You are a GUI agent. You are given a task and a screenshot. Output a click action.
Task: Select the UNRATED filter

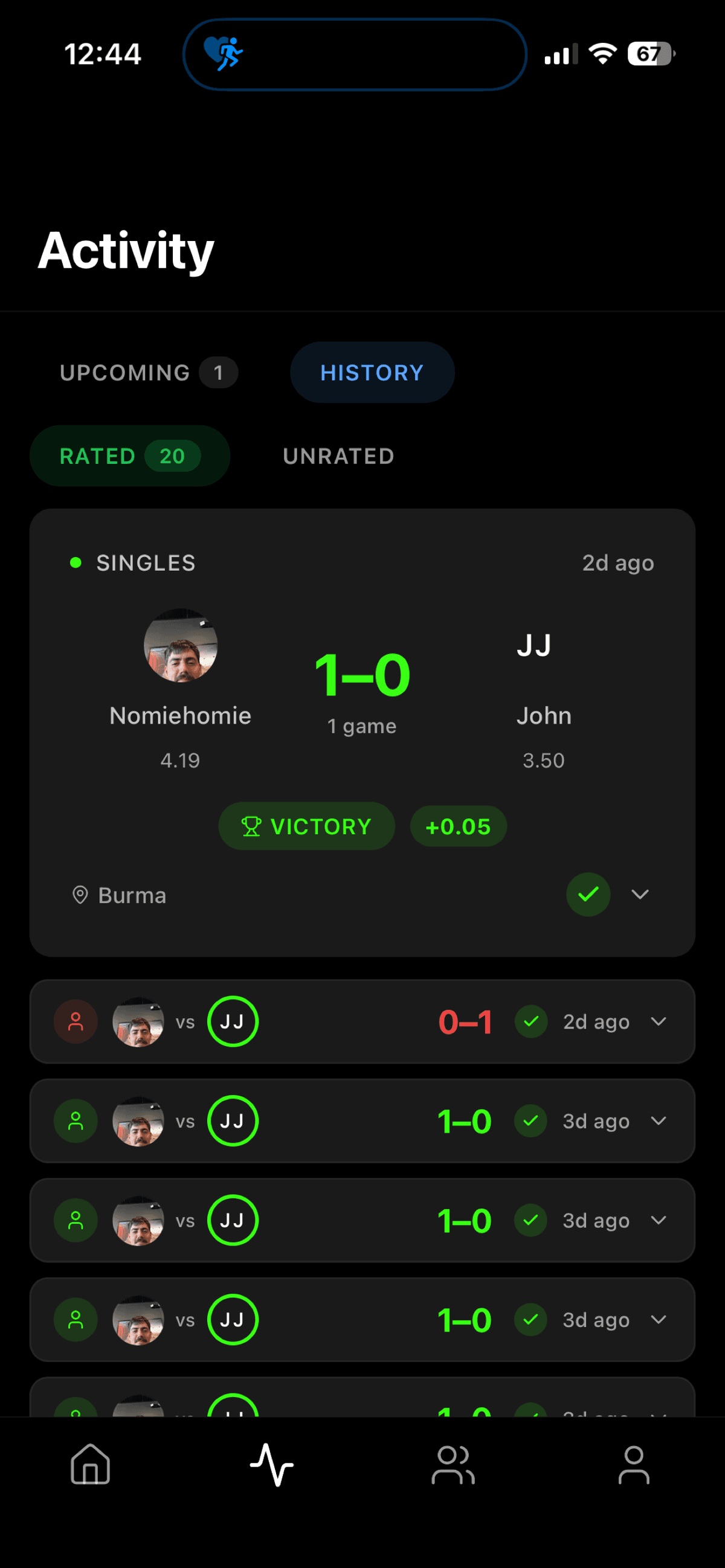[x=338, y=456]
